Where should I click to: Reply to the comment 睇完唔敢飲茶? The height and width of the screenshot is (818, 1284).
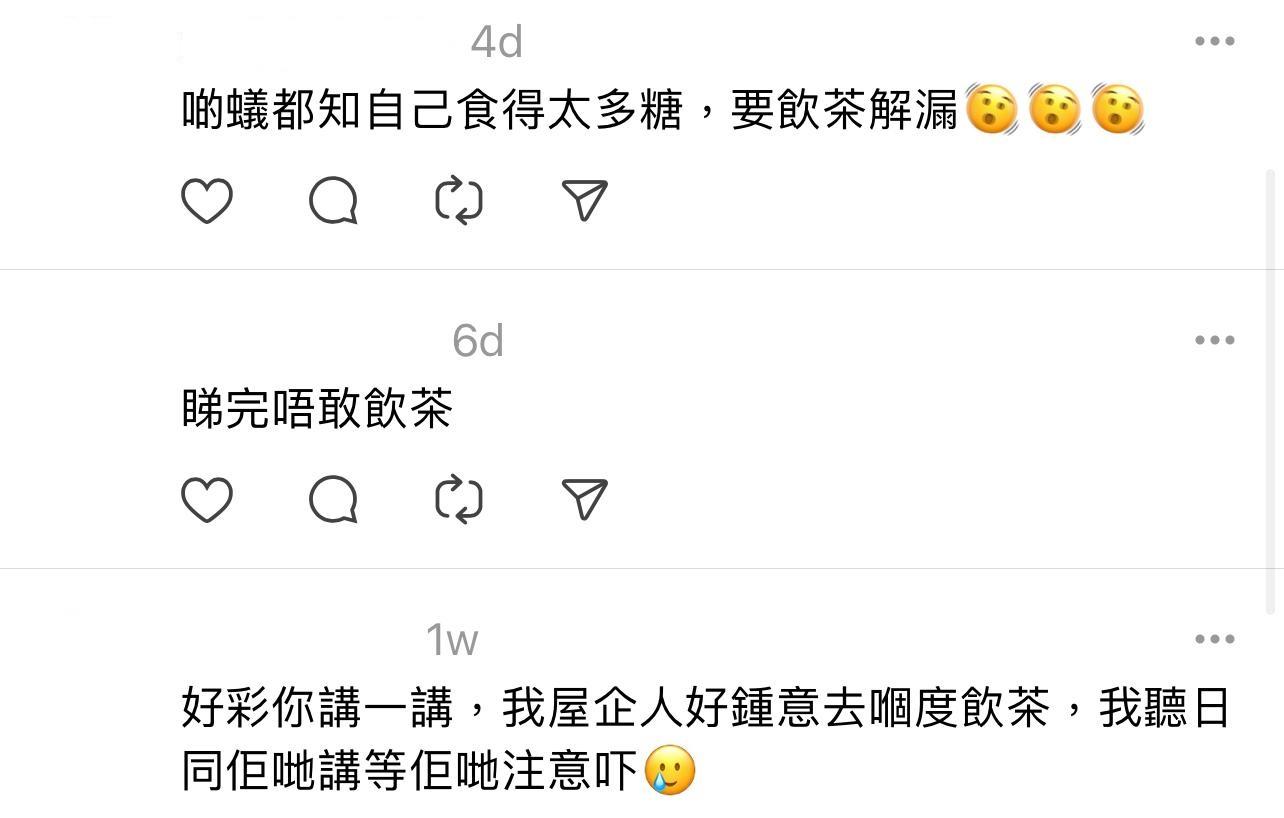(333, 500)
